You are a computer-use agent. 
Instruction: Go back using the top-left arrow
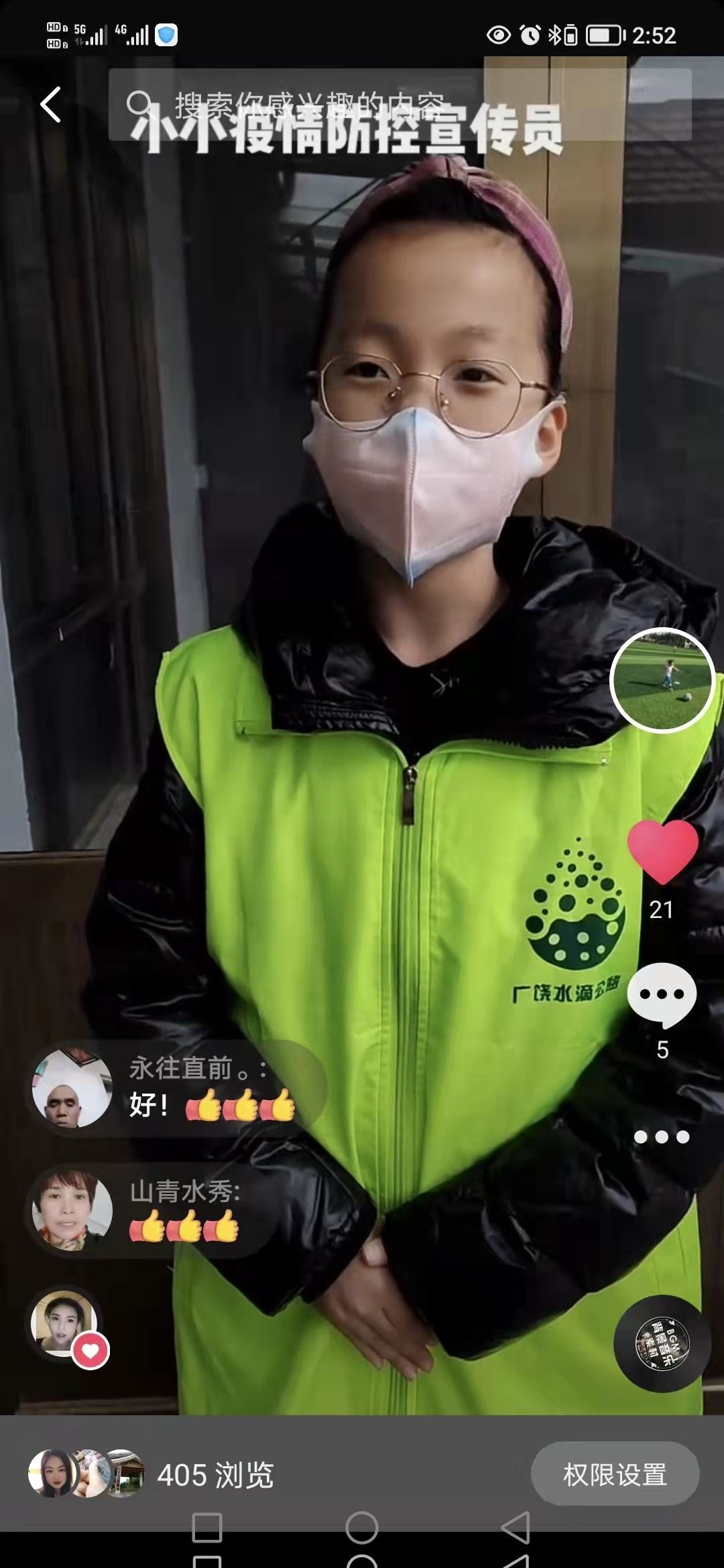point(51,105)
